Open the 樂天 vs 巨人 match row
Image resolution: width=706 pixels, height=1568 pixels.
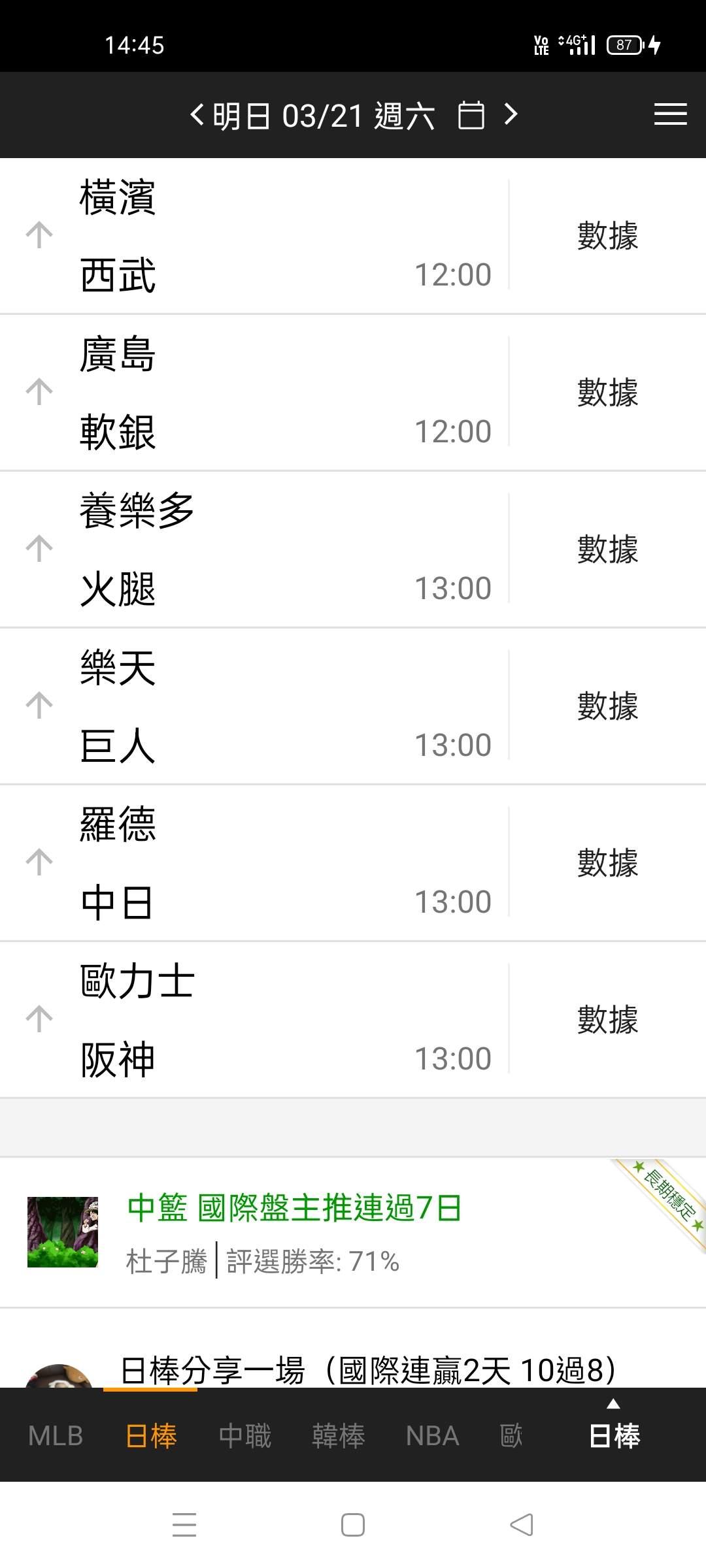[255, 706]
